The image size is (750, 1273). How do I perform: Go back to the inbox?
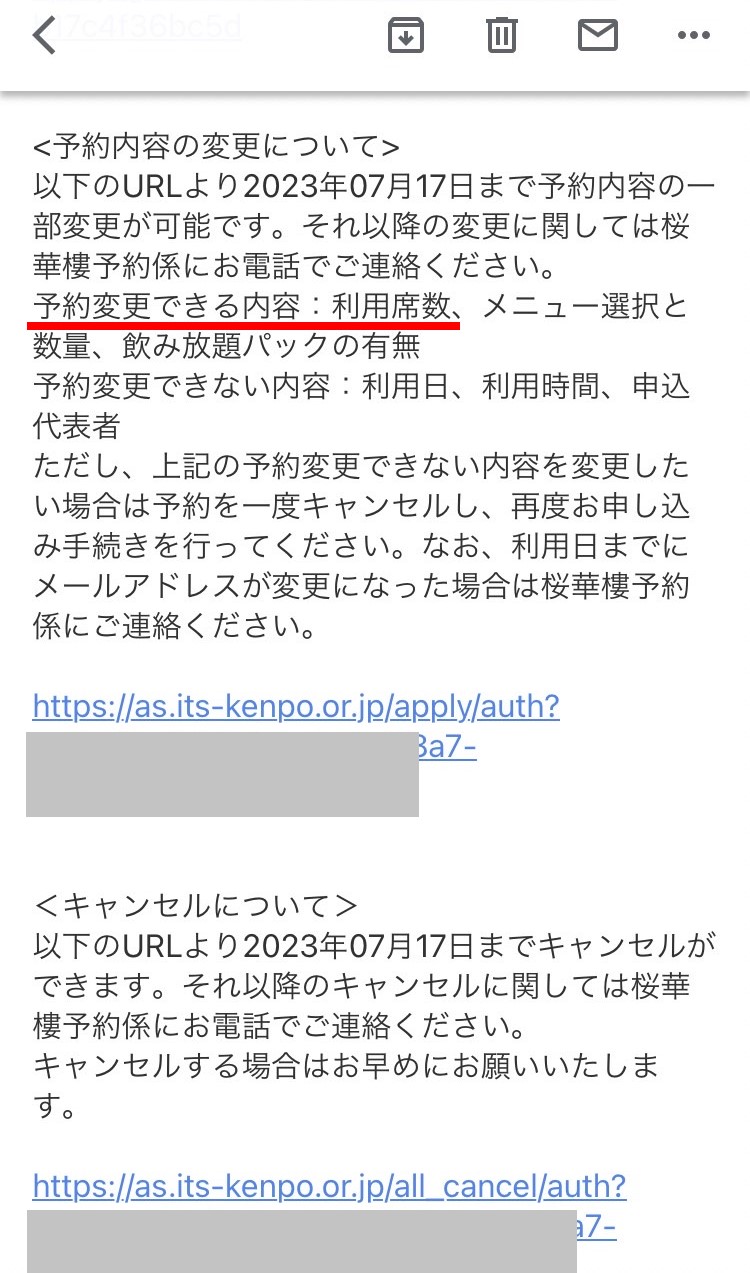pos(45,36)
